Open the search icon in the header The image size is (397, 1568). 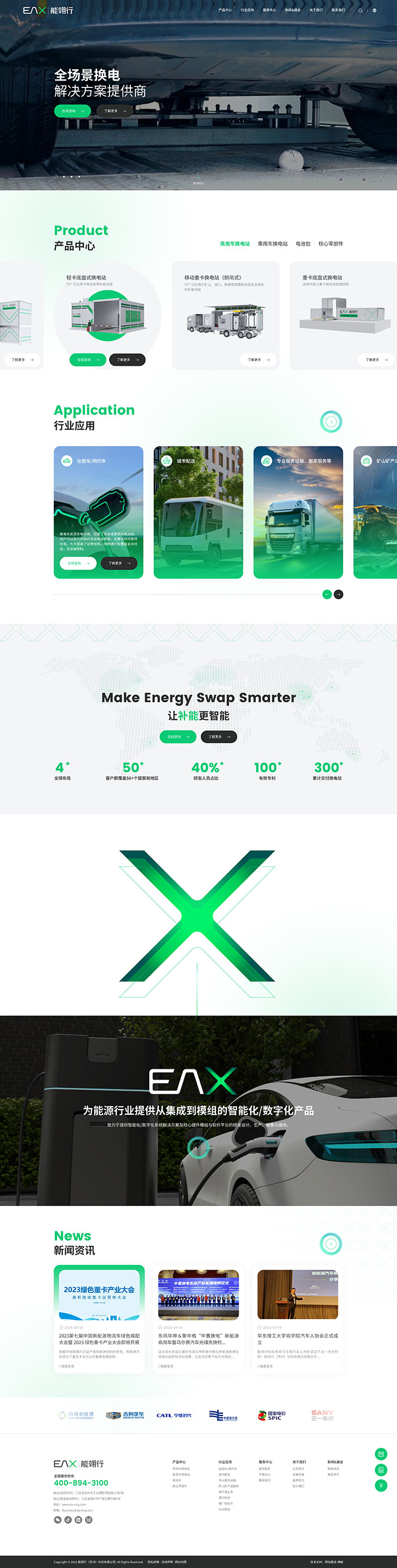pos(360,10)
